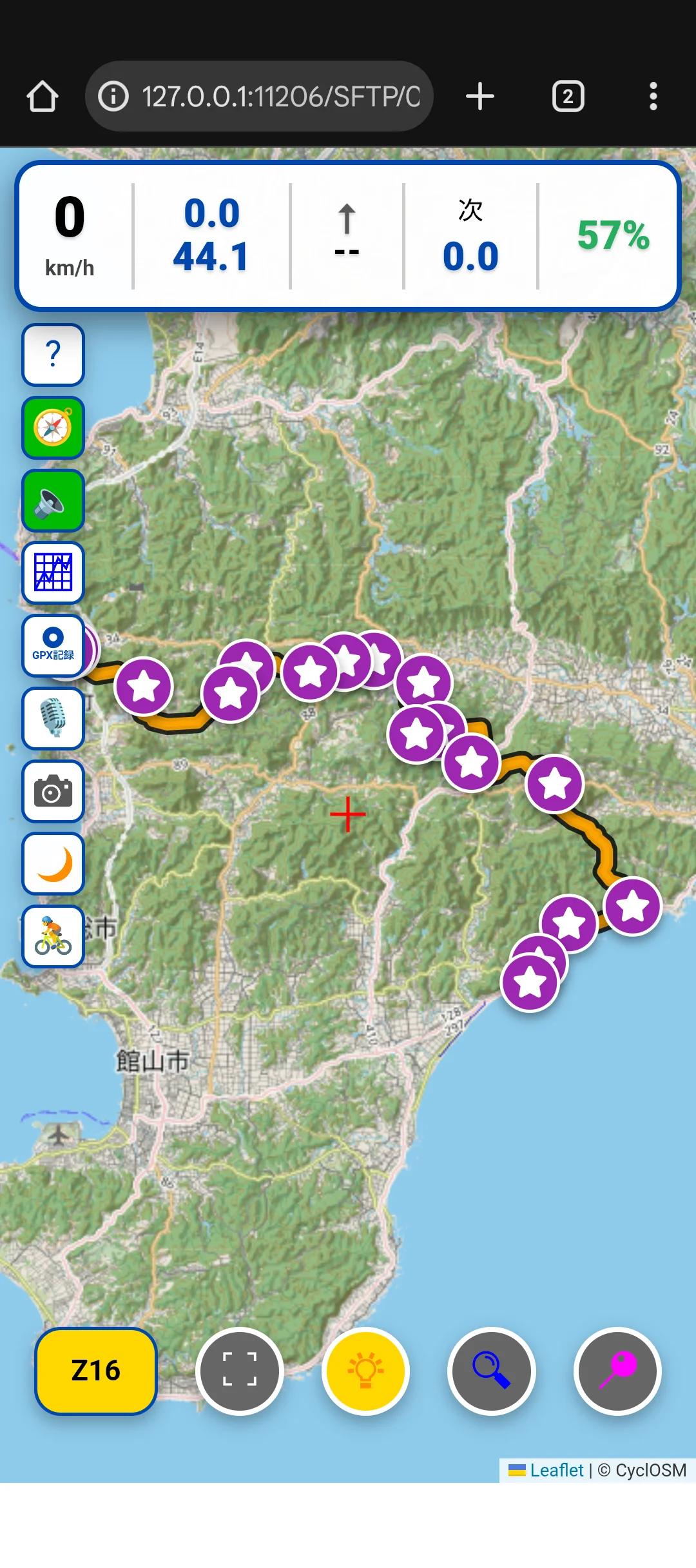
Task: Toggle the speaker sound button
Action: tap(53, 500)
